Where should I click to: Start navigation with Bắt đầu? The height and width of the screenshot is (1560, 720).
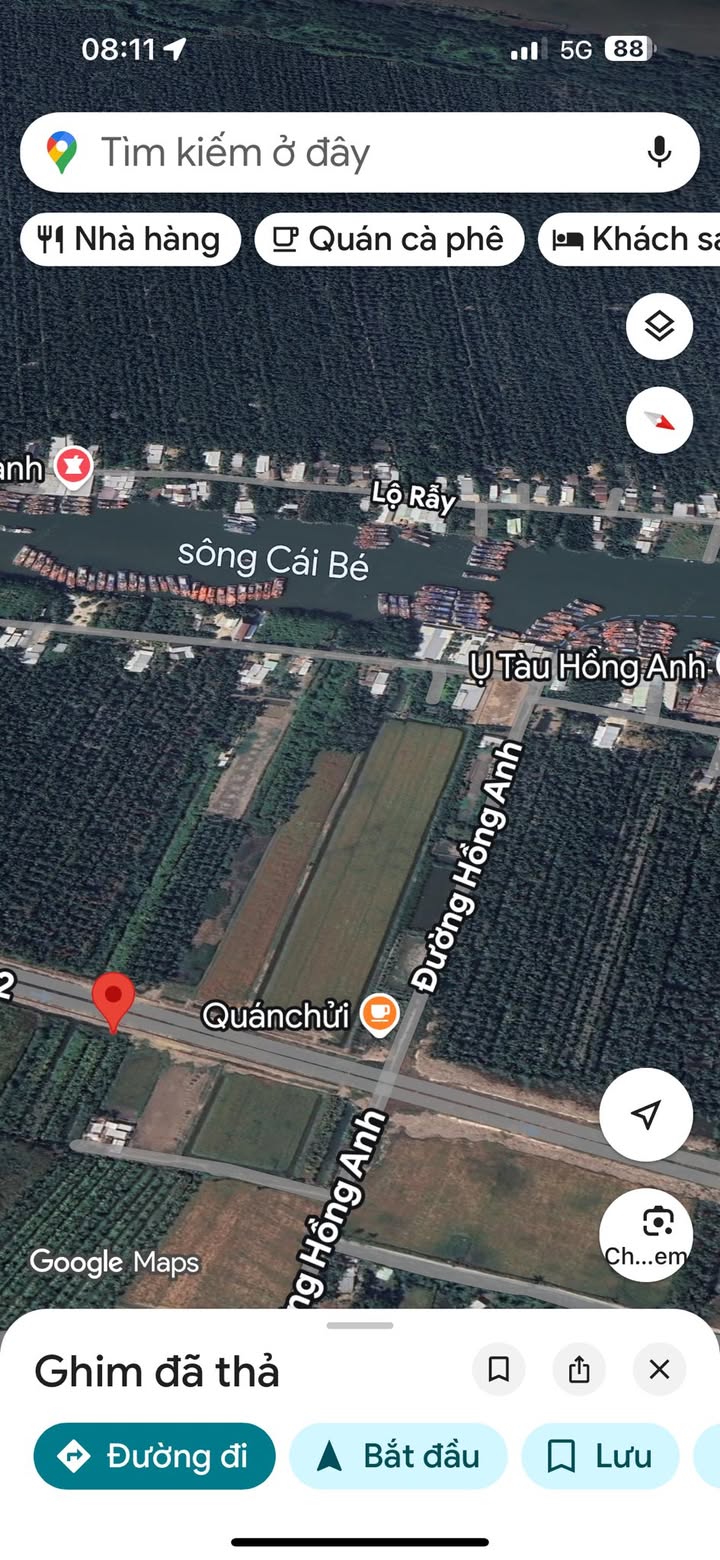(x=398, y=1456)
